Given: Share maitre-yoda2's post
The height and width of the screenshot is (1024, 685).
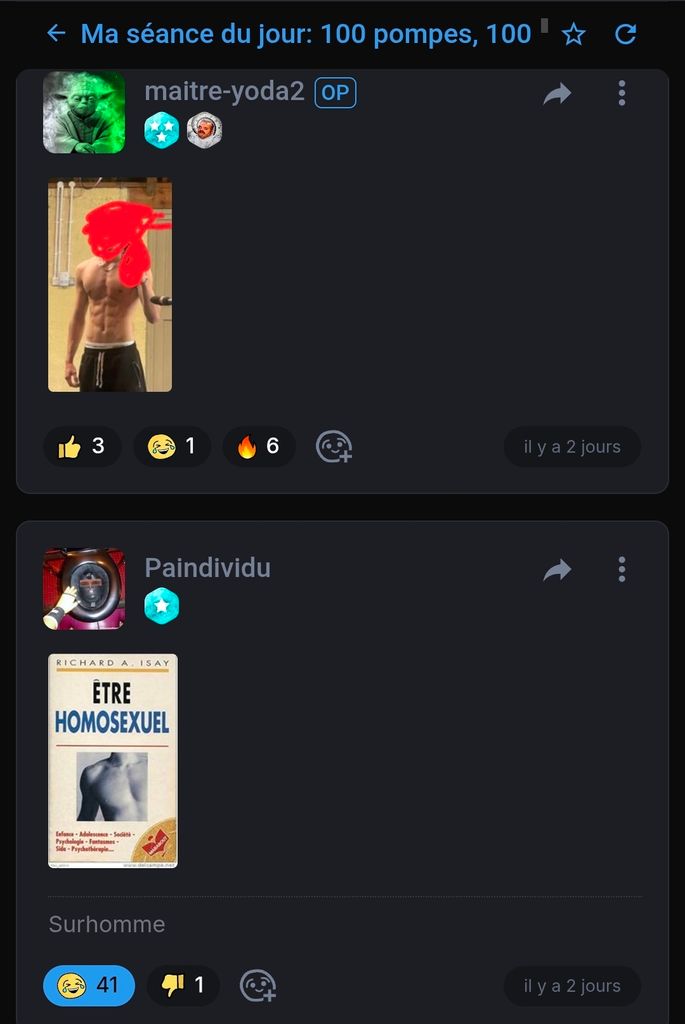Looking at the screenshot, I should pyautogui.click(x=557, y=94).
